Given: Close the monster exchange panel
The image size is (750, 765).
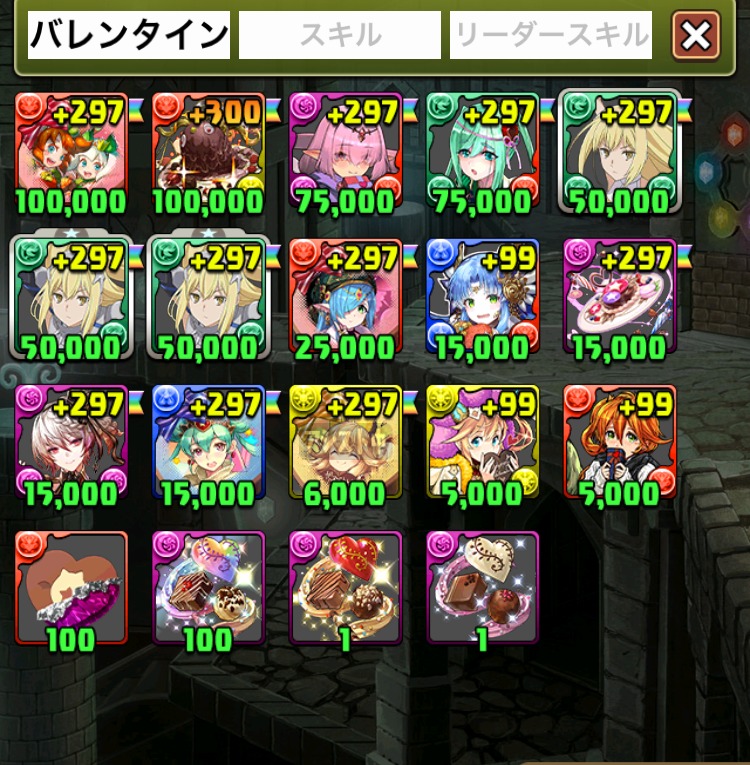Looking at the screenshot, I should (x=696, y=37).
